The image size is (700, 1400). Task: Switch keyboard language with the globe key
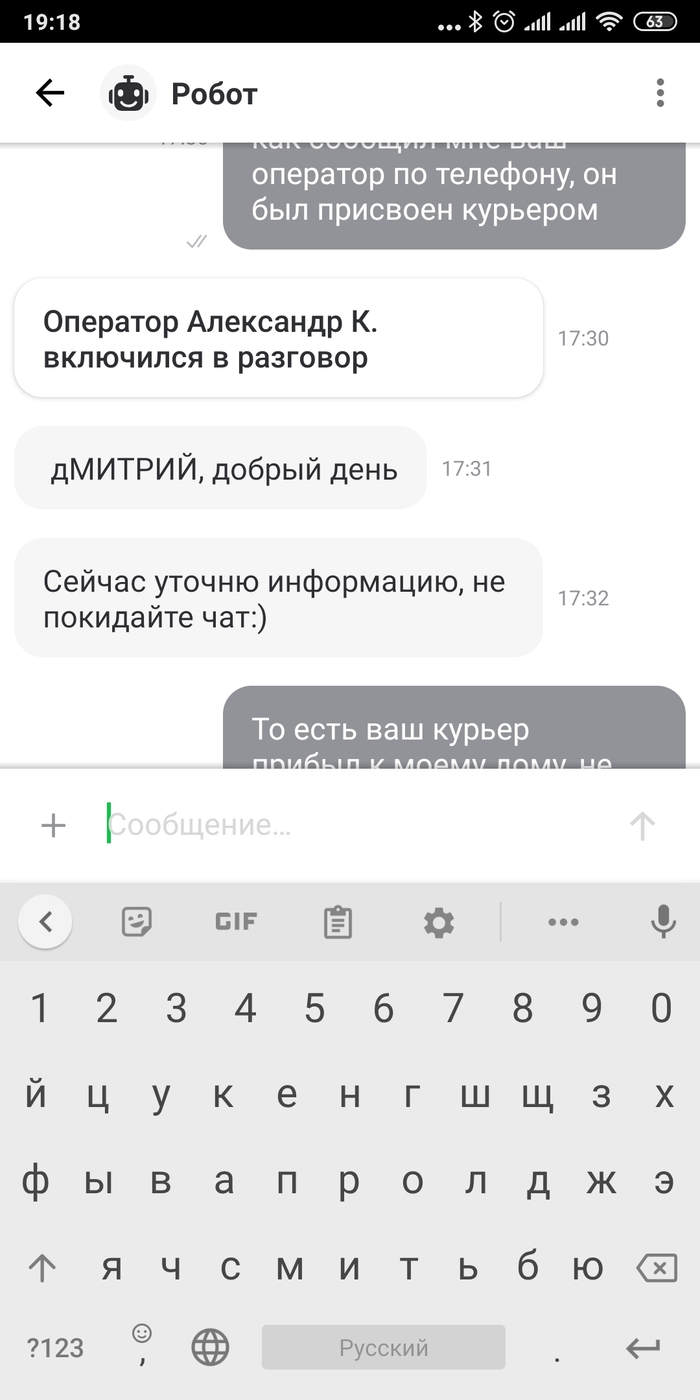click(210, 1347)
